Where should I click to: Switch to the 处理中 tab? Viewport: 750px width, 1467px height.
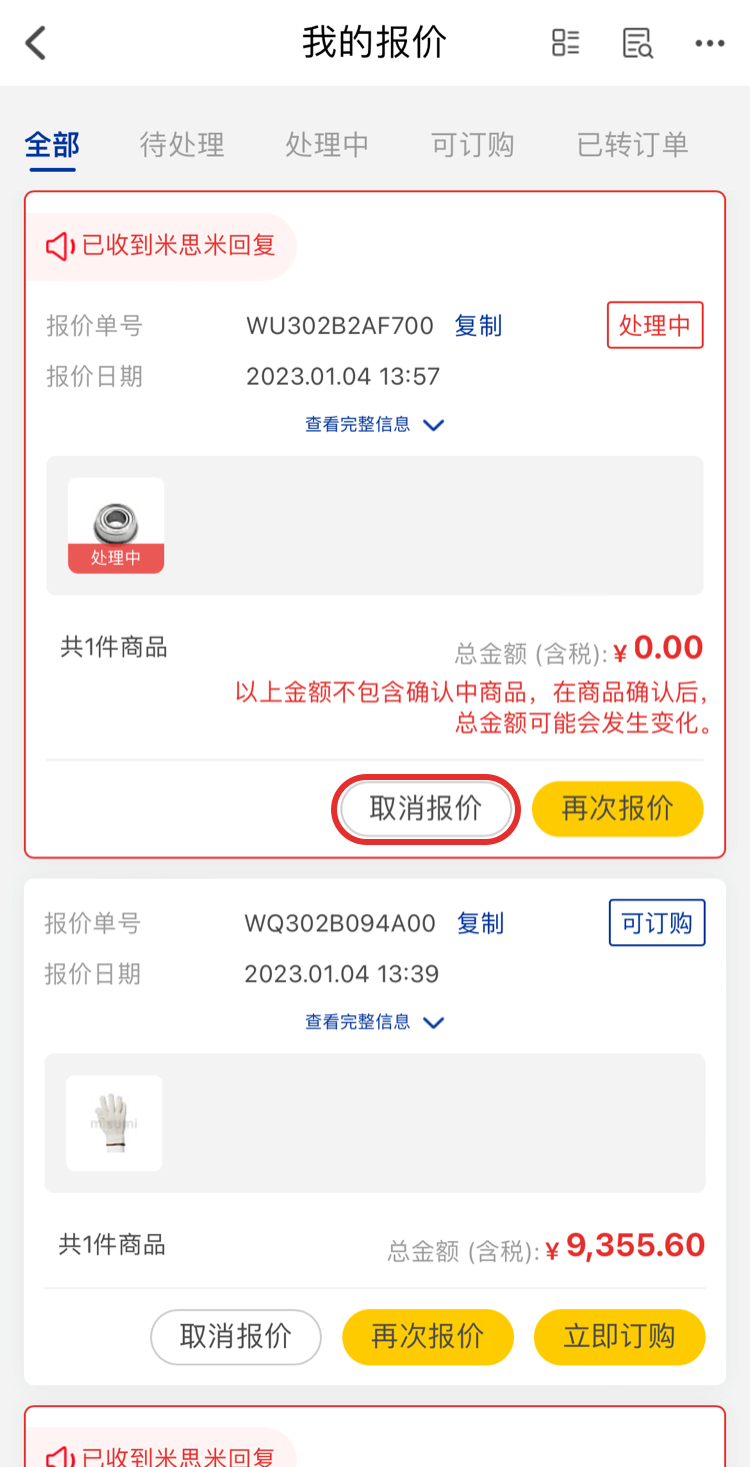[x=327, y=145]
